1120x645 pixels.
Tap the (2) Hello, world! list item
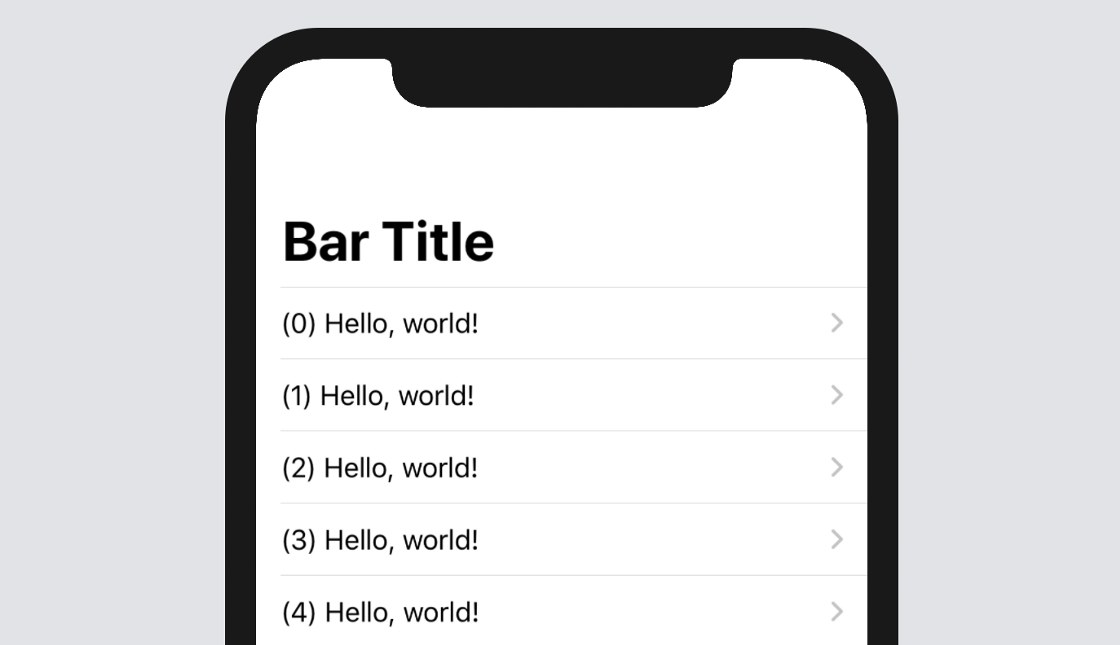560,467
